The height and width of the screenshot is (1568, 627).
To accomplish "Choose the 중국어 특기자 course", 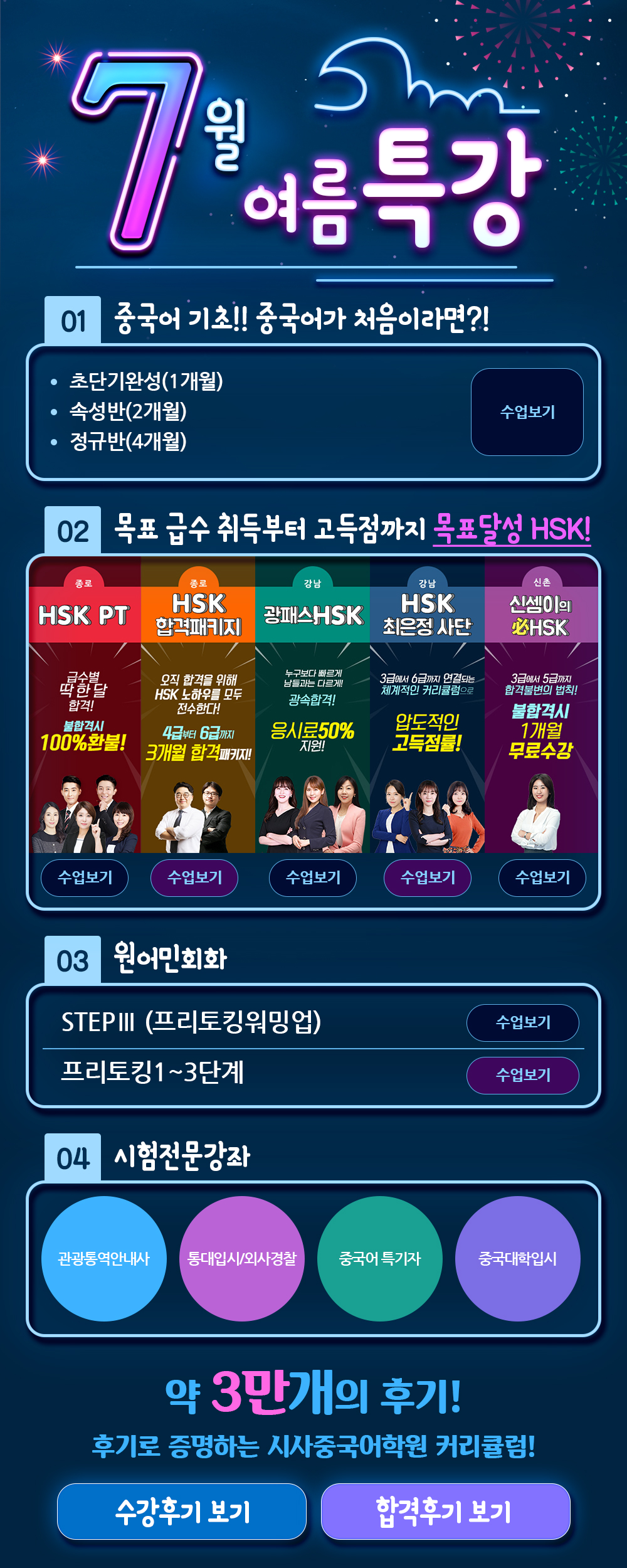I will pos(380,1259).
